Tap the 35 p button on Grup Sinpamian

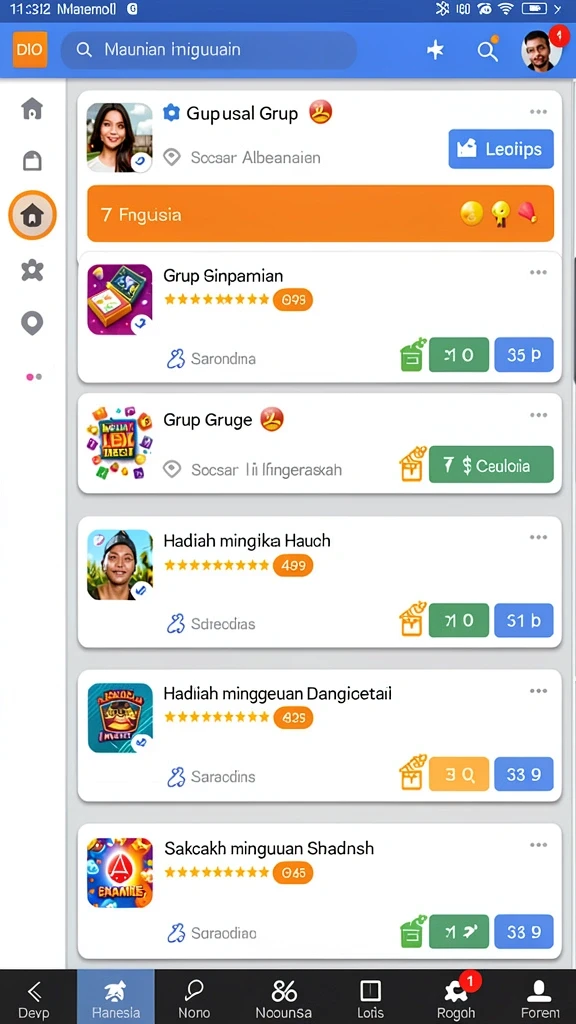(x=524, y=355)
